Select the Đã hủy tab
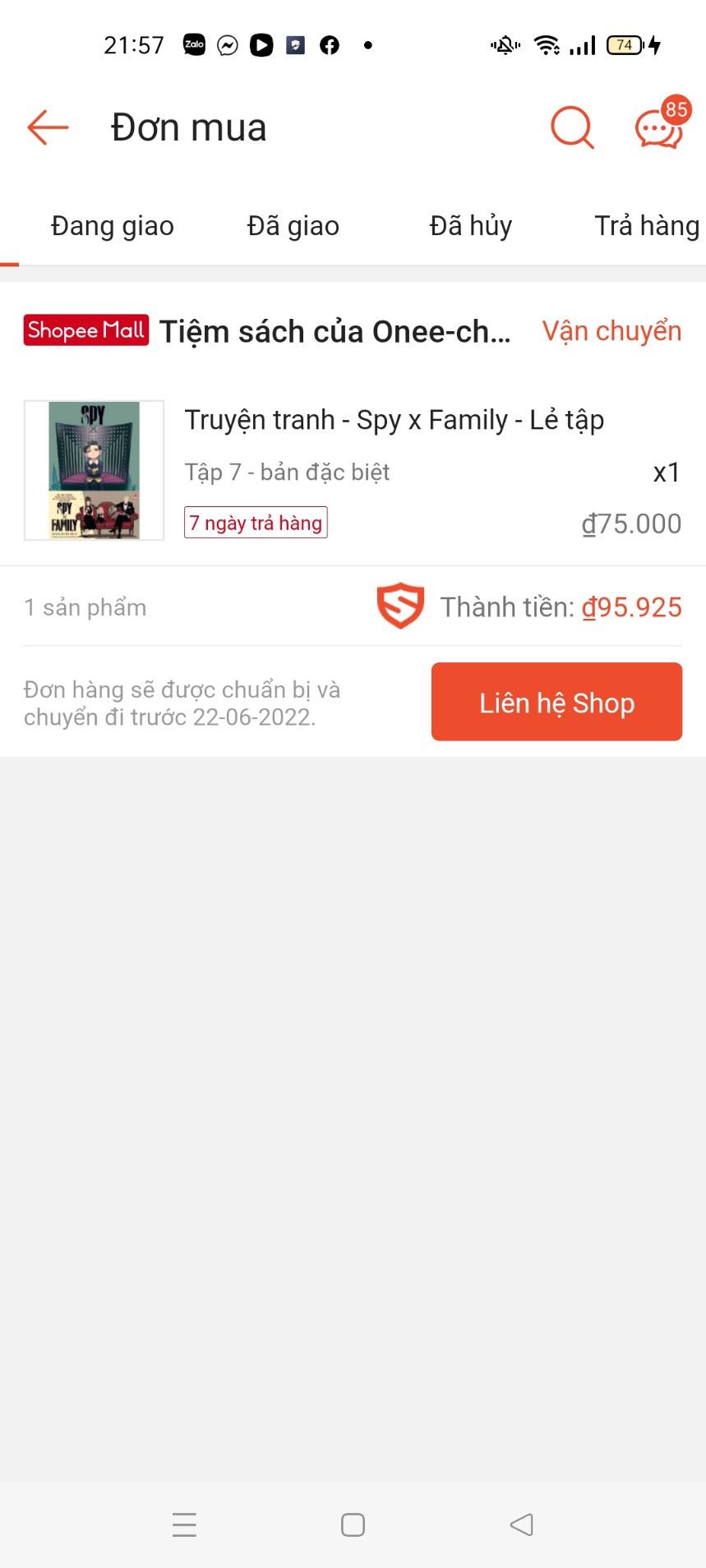Image resolution: width=706 pixels, height=1568 pixels. coord(471,226)
